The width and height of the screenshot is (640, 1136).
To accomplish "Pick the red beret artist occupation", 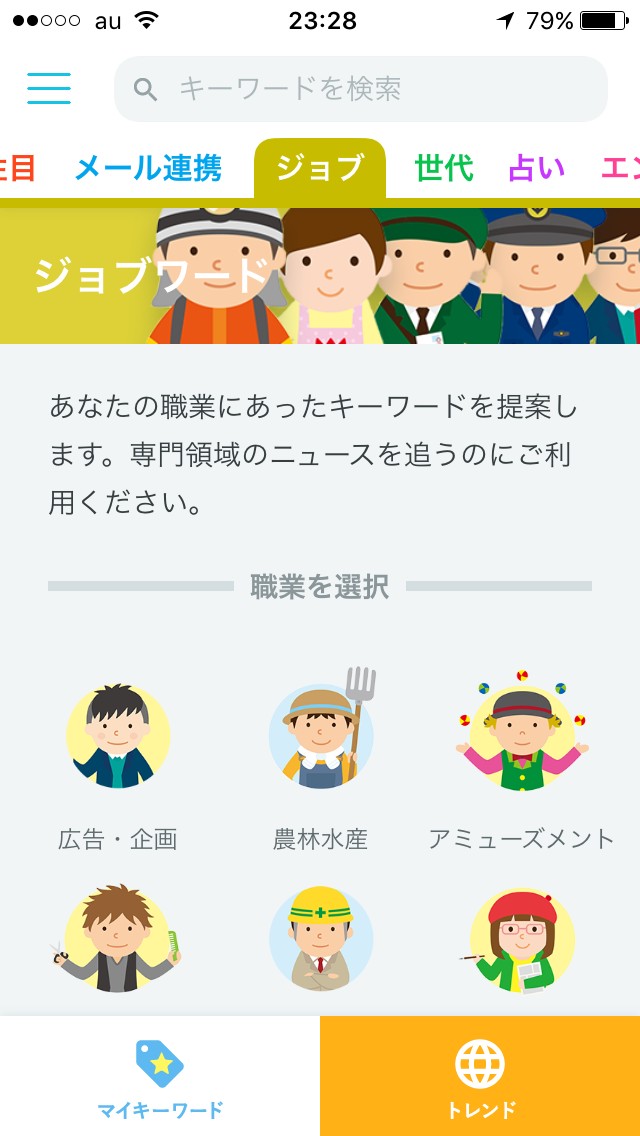I will (x=522, y=940).
